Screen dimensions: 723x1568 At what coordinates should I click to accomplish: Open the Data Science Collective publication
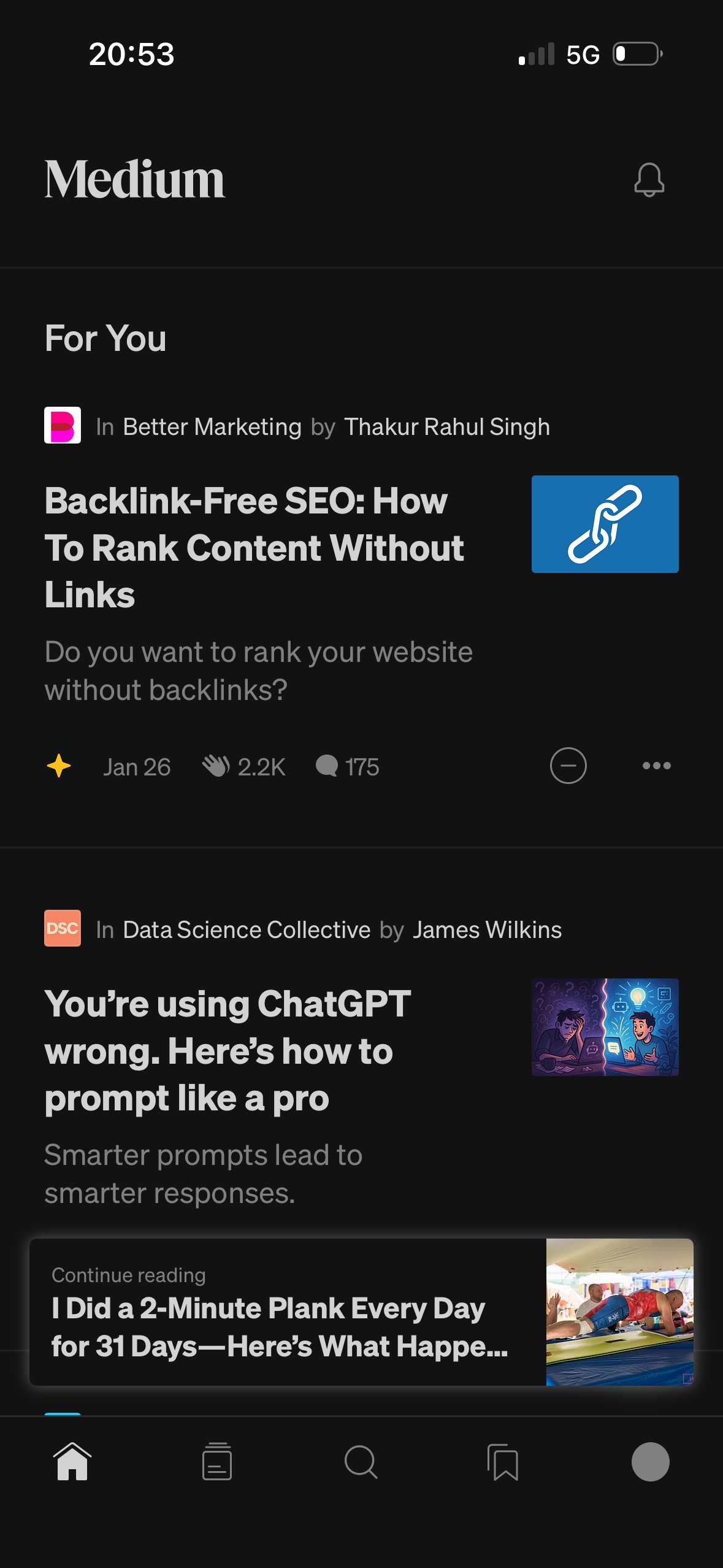coord(246,930)
